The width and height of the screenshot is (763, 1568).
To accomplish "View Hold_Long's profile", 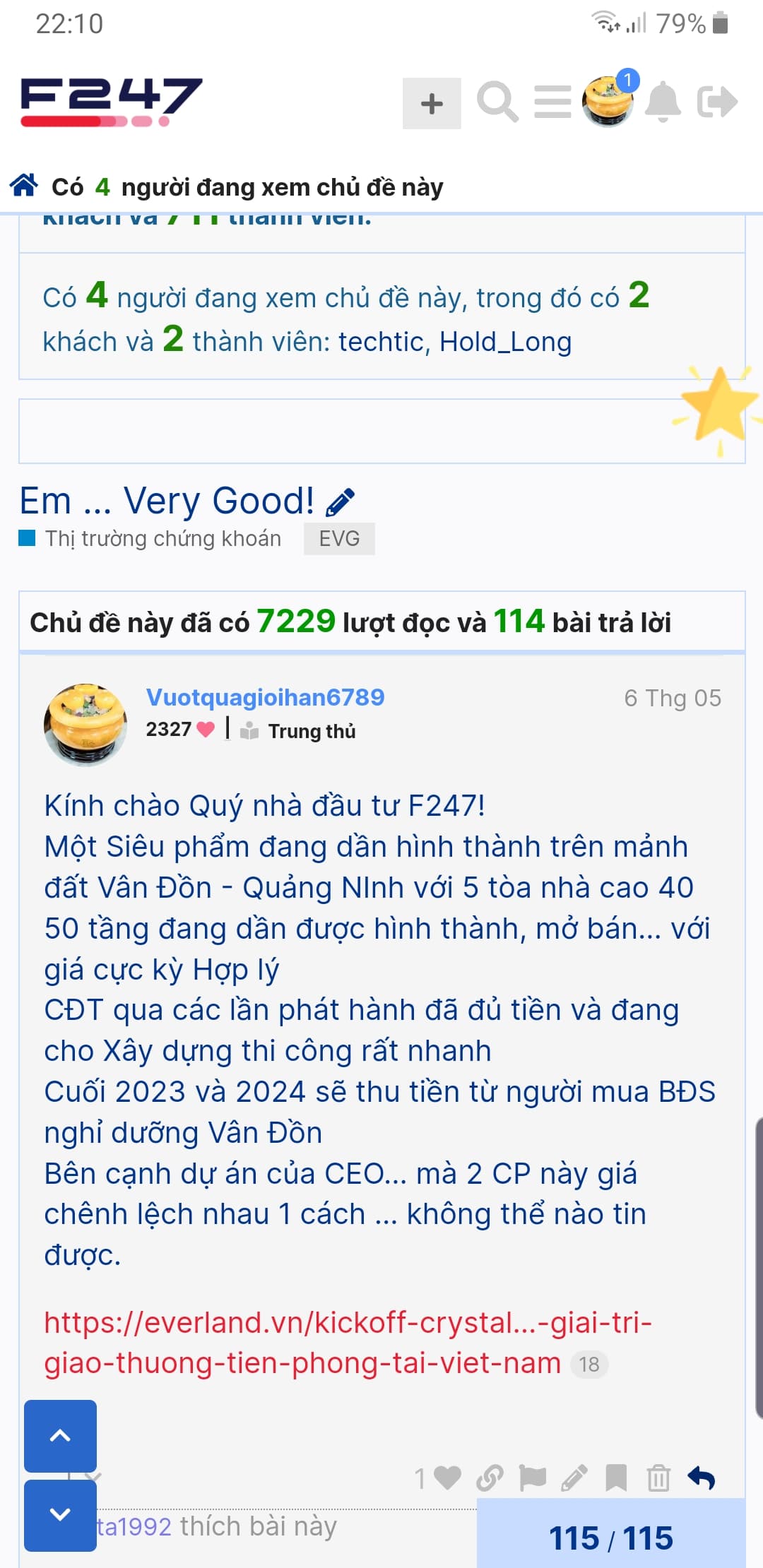I will (x=505, y=342).
